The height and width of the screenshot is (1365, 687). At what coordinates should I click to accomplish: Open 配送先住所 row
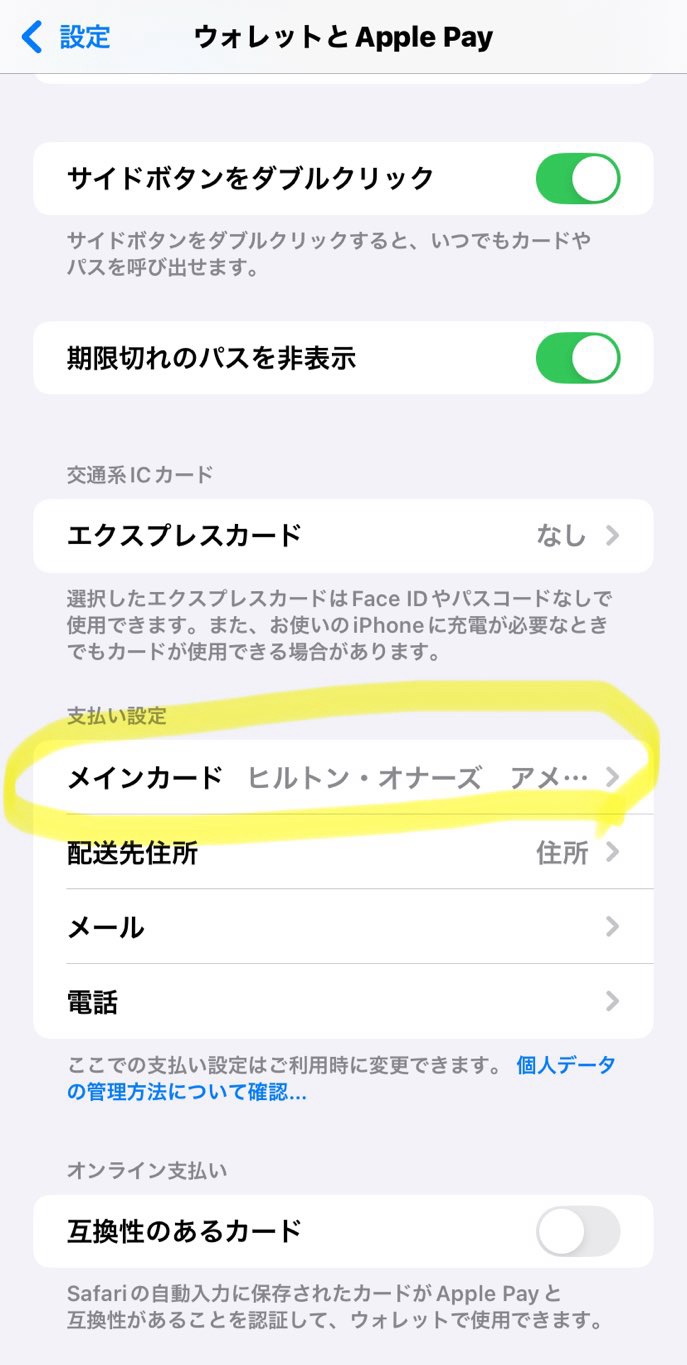(x=343, y=853)
